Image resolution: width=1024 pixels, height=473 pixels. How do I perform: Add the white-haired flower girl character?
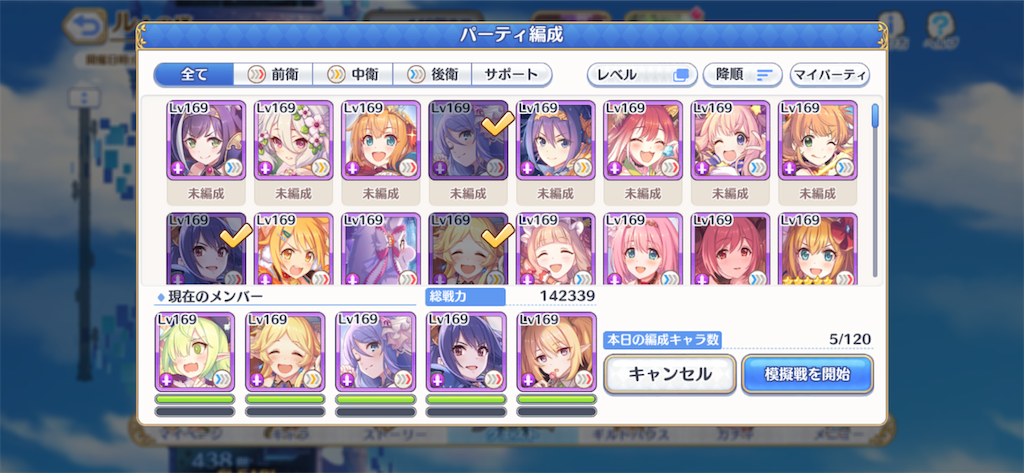coord(293,140)
